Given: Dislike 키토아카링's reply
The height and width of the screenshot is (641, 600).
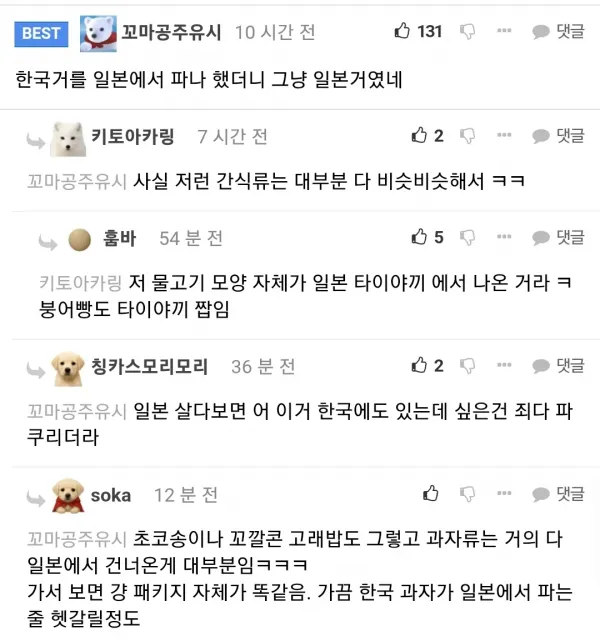Looking at the screenshot, I should (467, 135).
